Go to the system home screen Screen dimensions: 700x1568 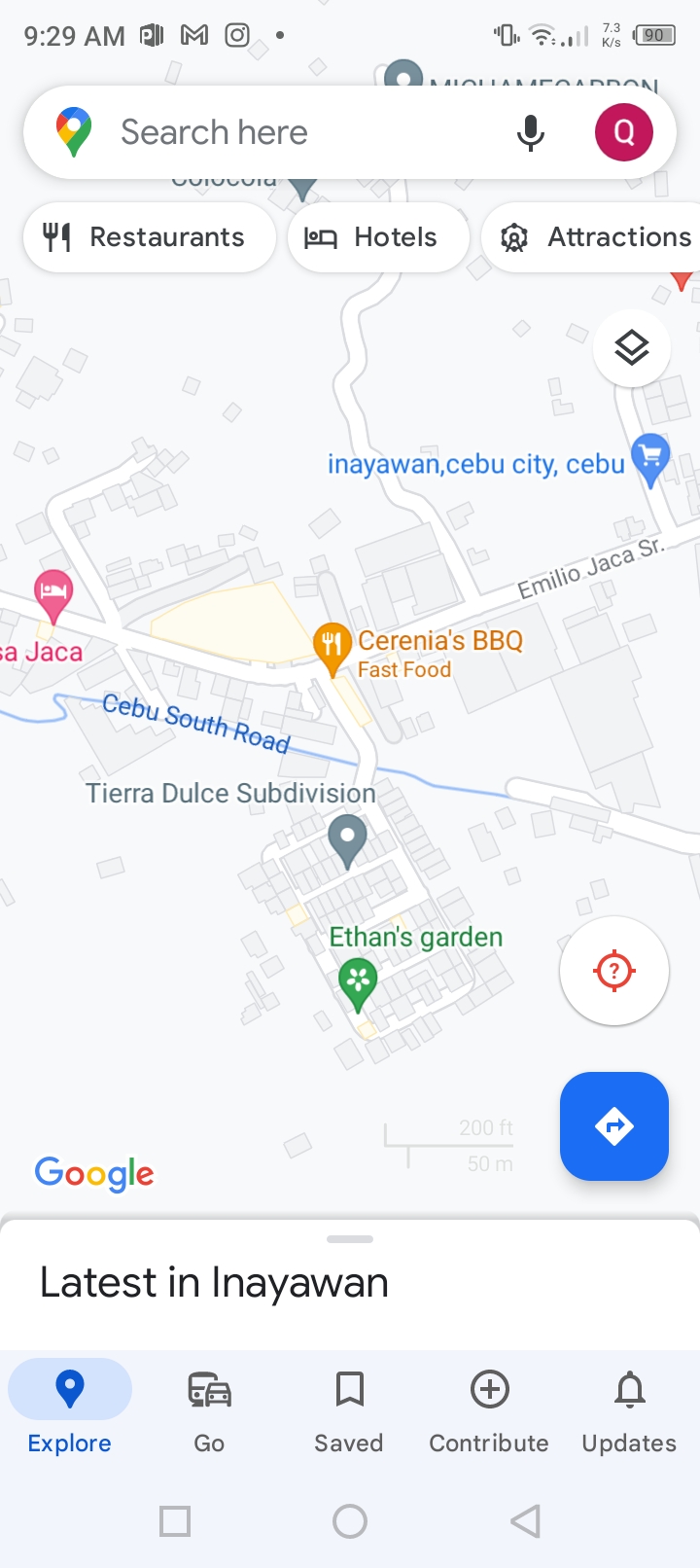click(x=350, y=1521)
